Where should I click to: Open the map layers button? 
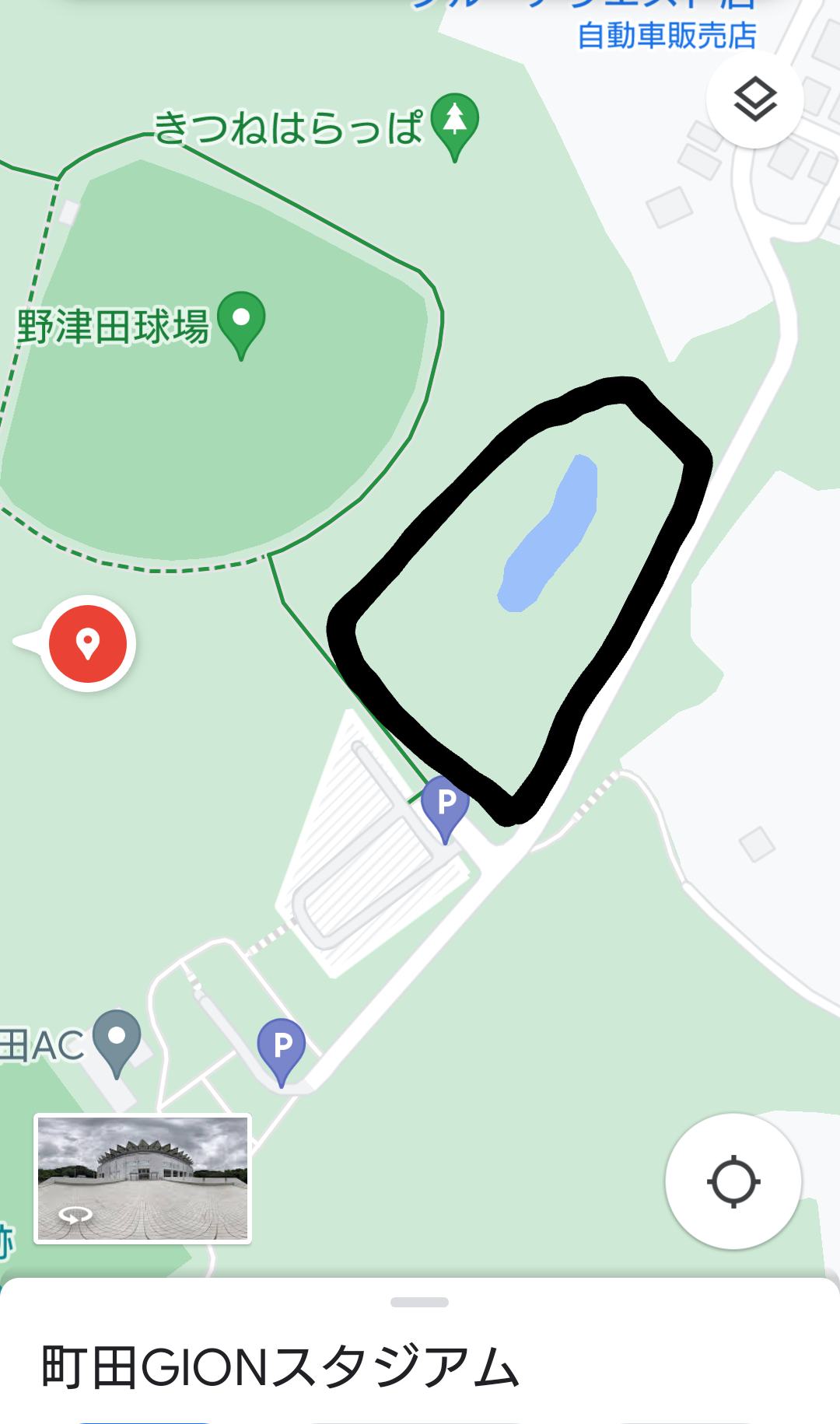754,100
